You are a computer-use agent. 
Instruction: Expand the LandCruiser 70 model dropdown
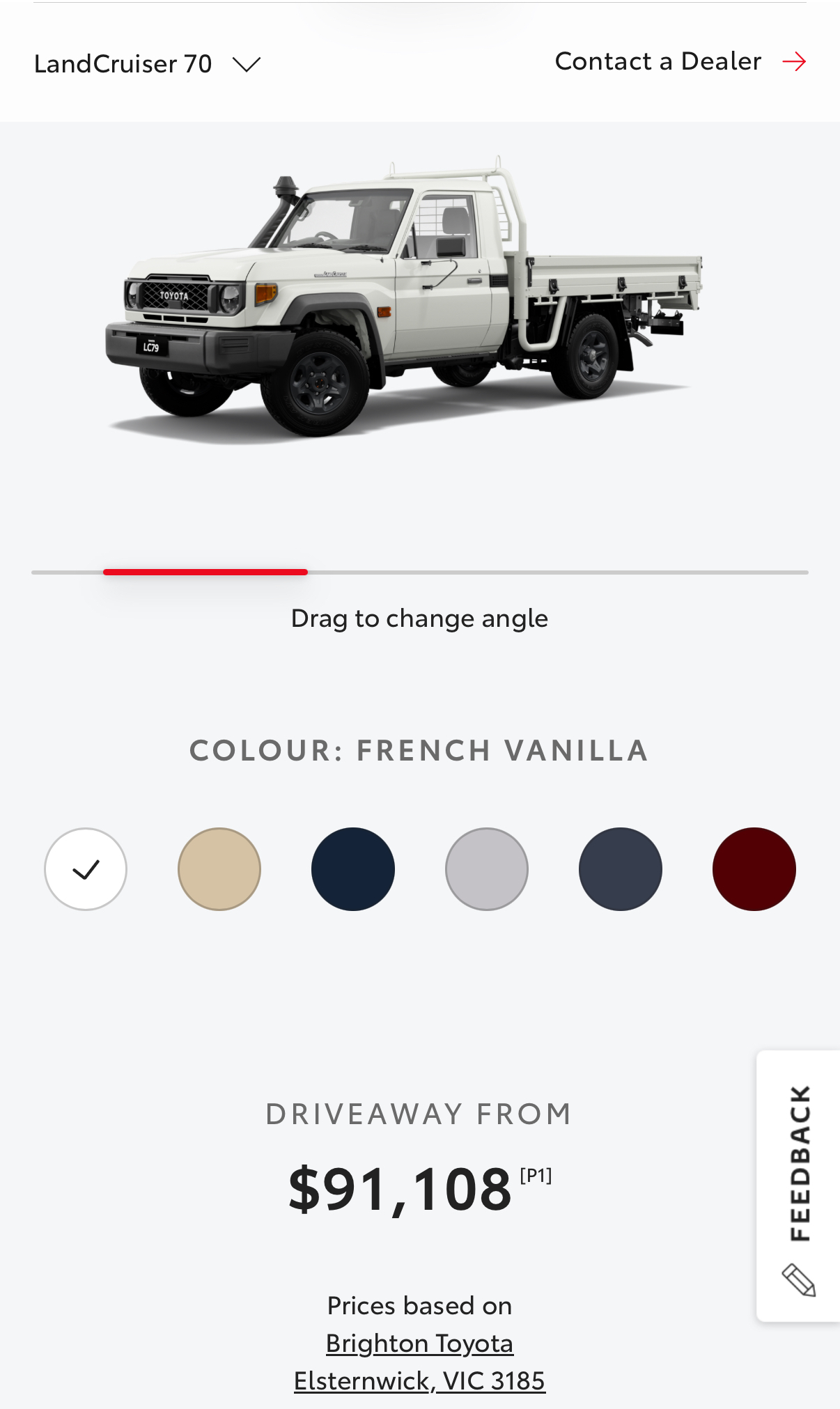pyautogui.click(x=147, y=64)
